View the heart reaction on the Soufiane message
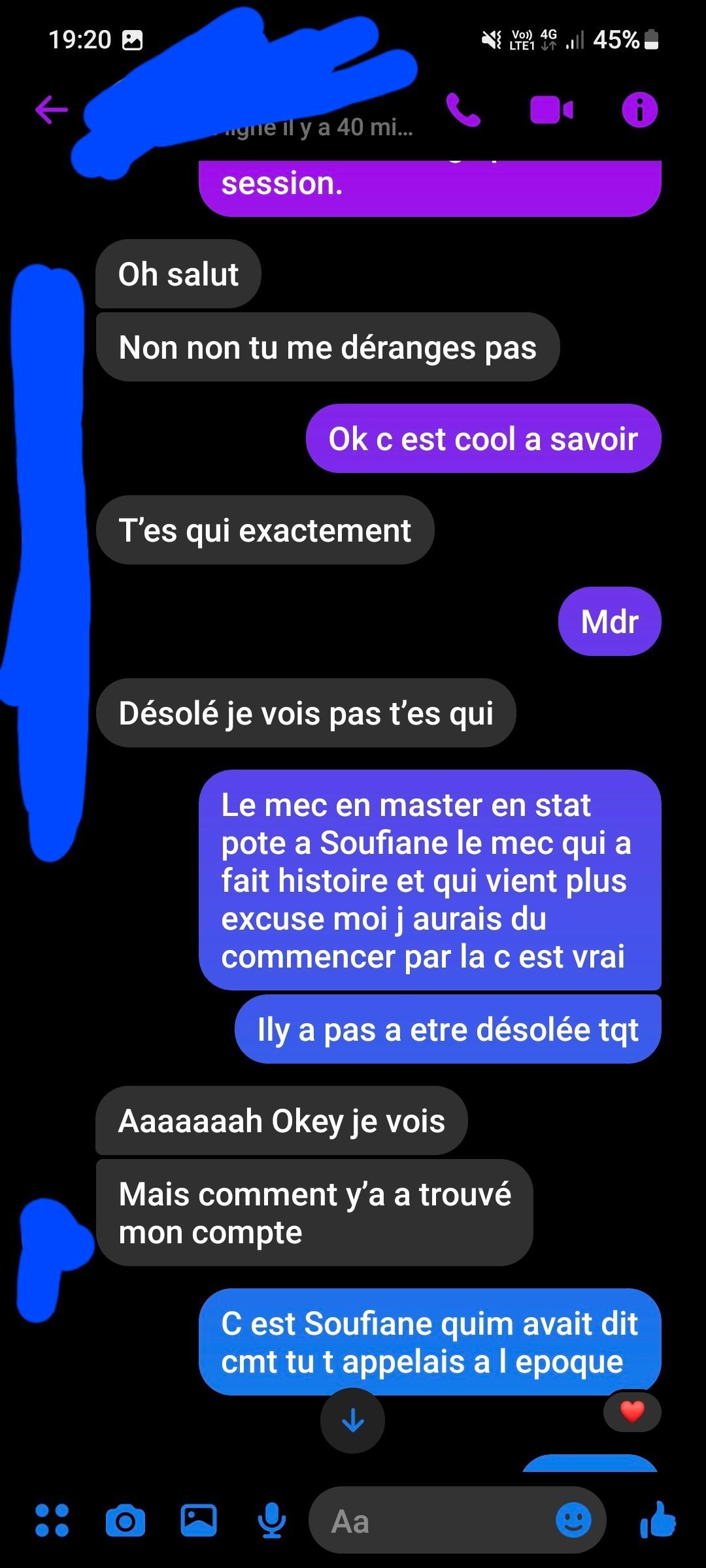 (x=632, y=1412)
